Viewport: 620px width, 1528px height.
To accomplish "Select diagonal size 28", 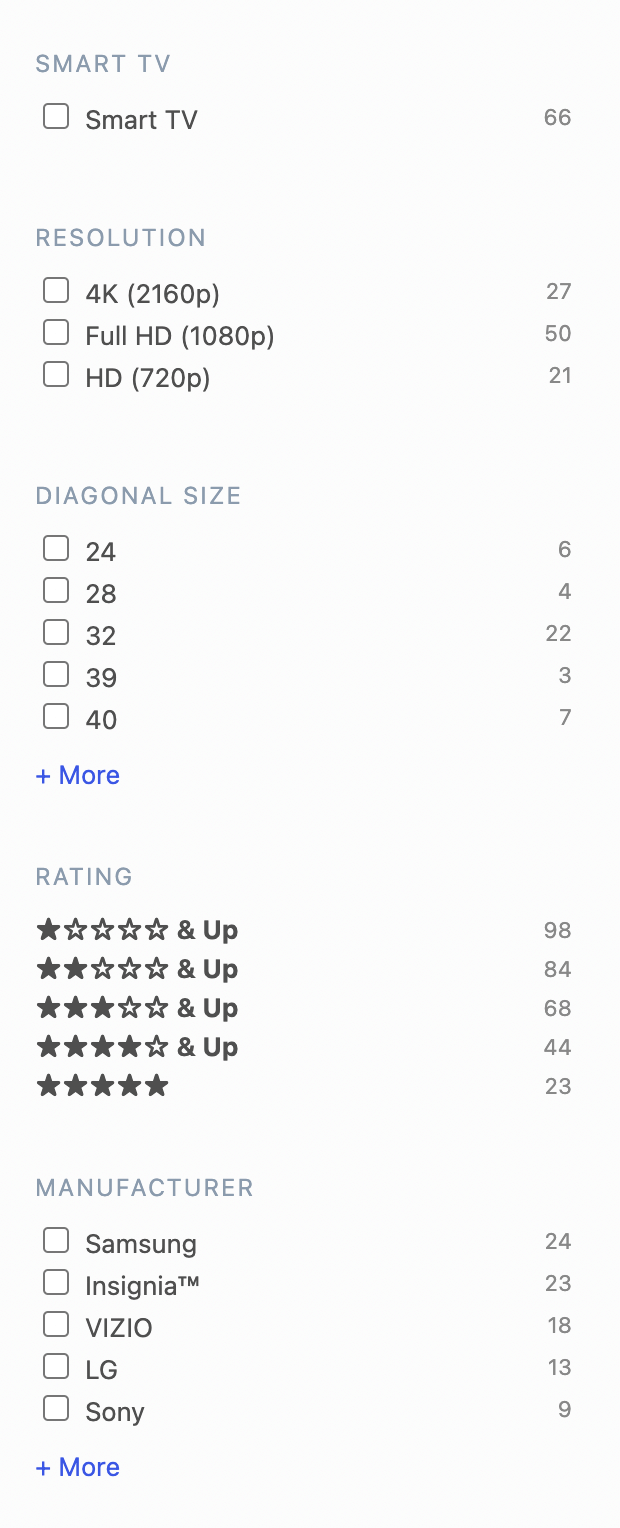I will (56, 591).
